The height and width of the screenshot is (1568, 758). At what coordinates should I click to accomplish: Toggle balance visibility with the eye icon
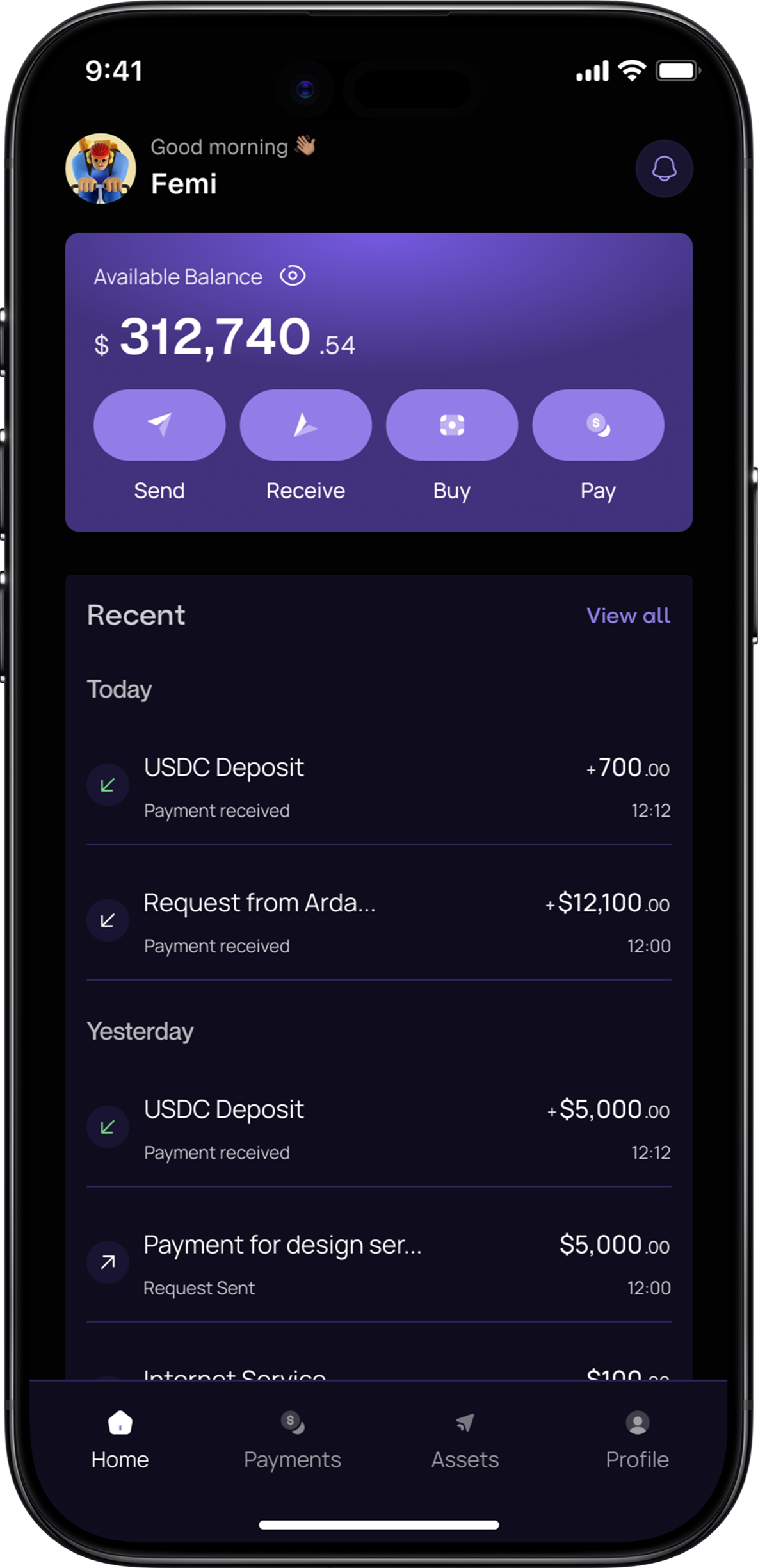click(292, 277)
